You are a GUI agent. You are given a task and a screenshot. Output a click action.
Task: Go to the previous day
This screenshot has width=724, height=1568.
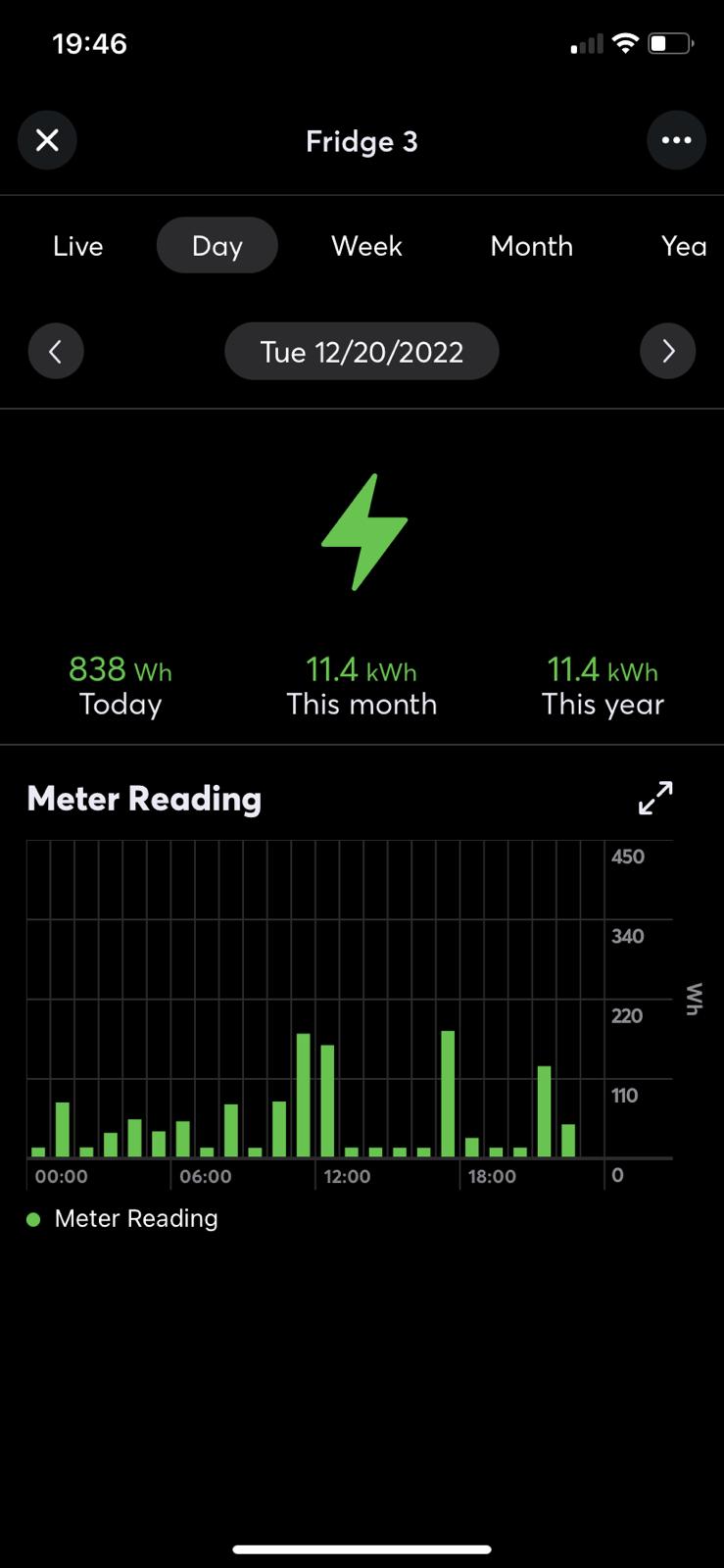pos(56,351)
